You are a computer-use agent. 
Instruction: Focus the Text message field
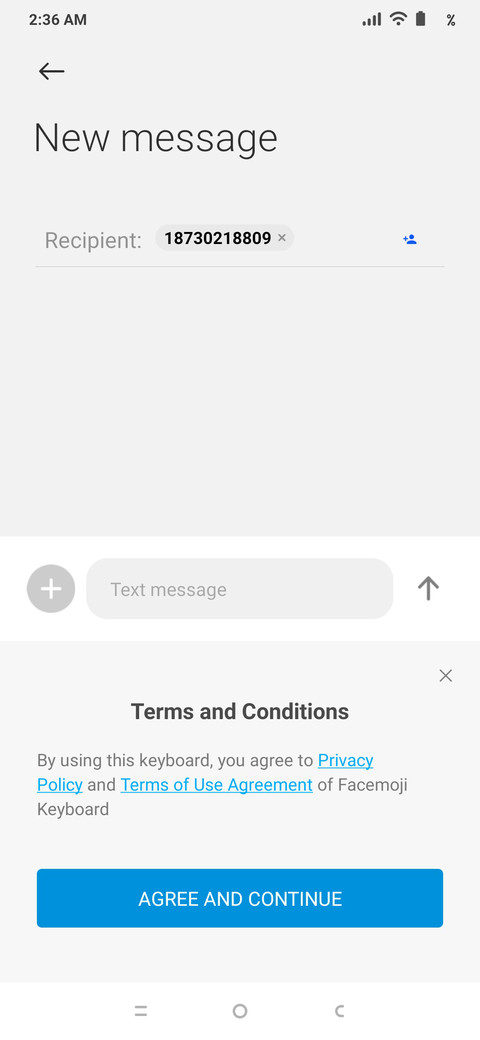[x=239, y=589]
